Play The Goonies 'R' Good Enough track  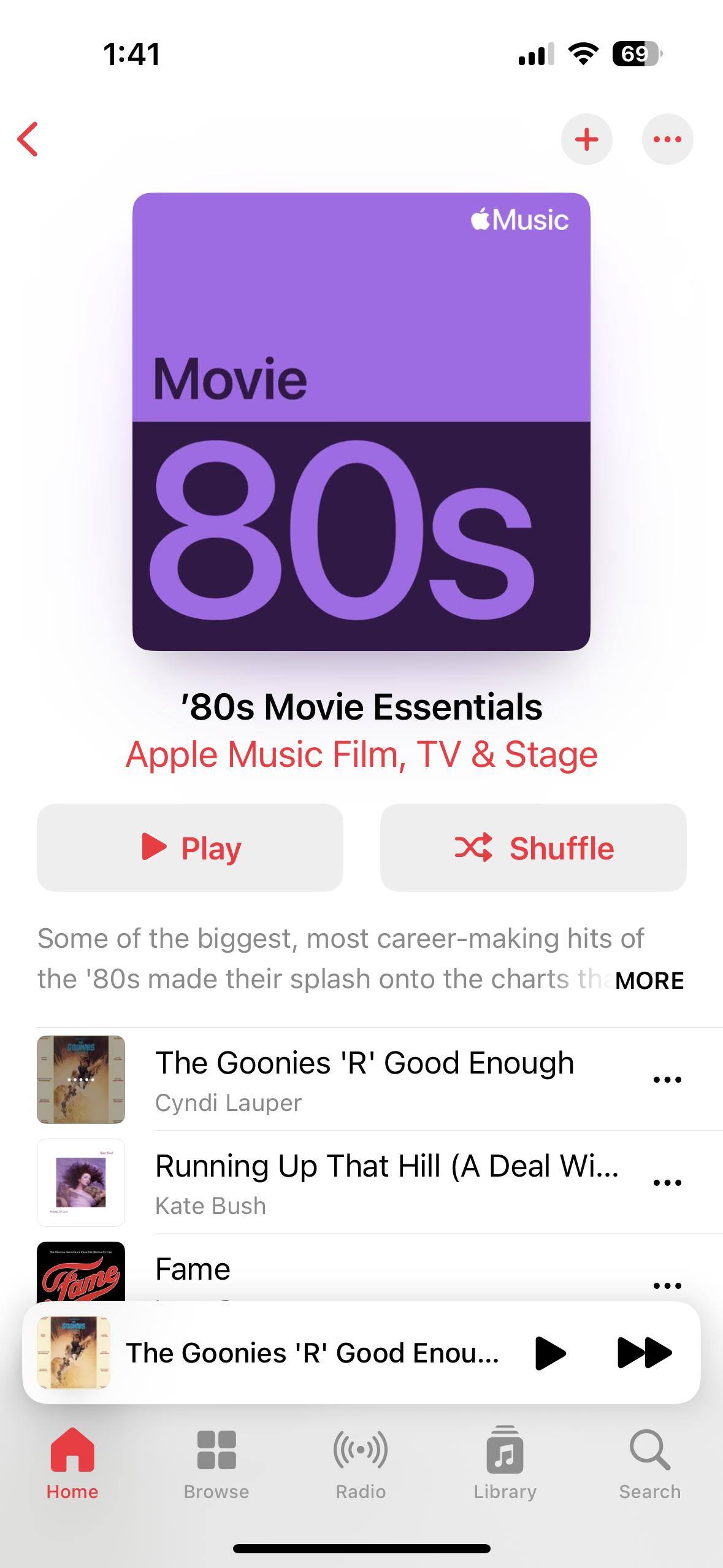pyautogui.click(x=364, y=1078)
